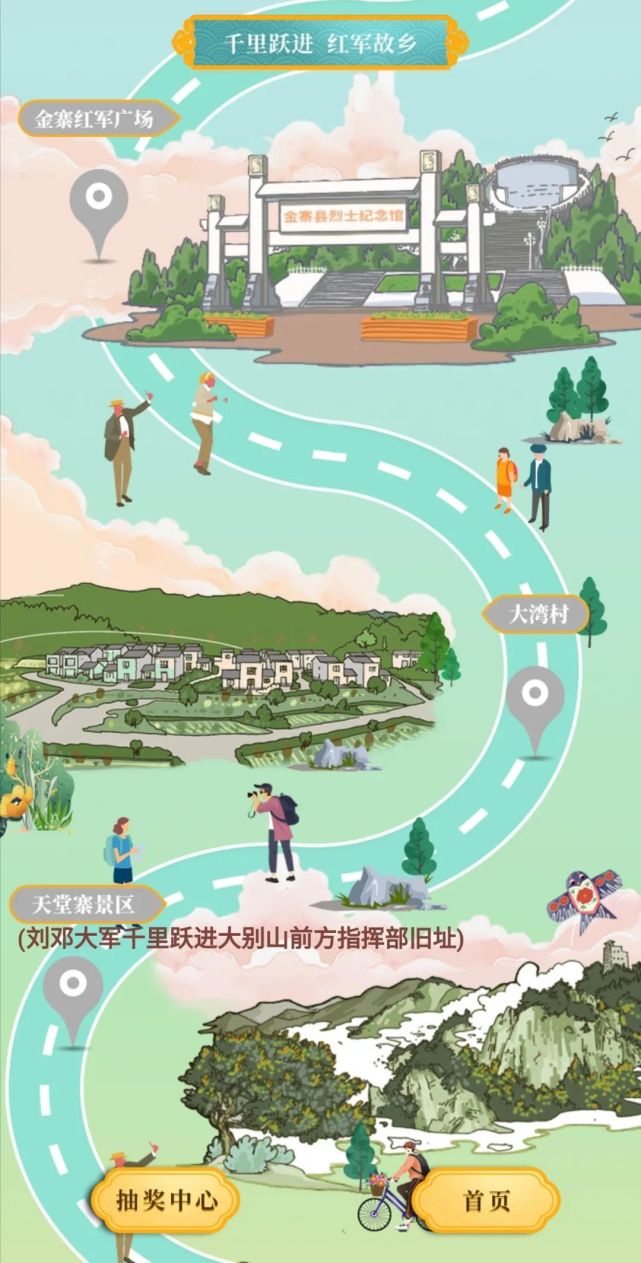
Task: Tap the map pin under 金寨红军广场
Action: click(x=98, y=206)
